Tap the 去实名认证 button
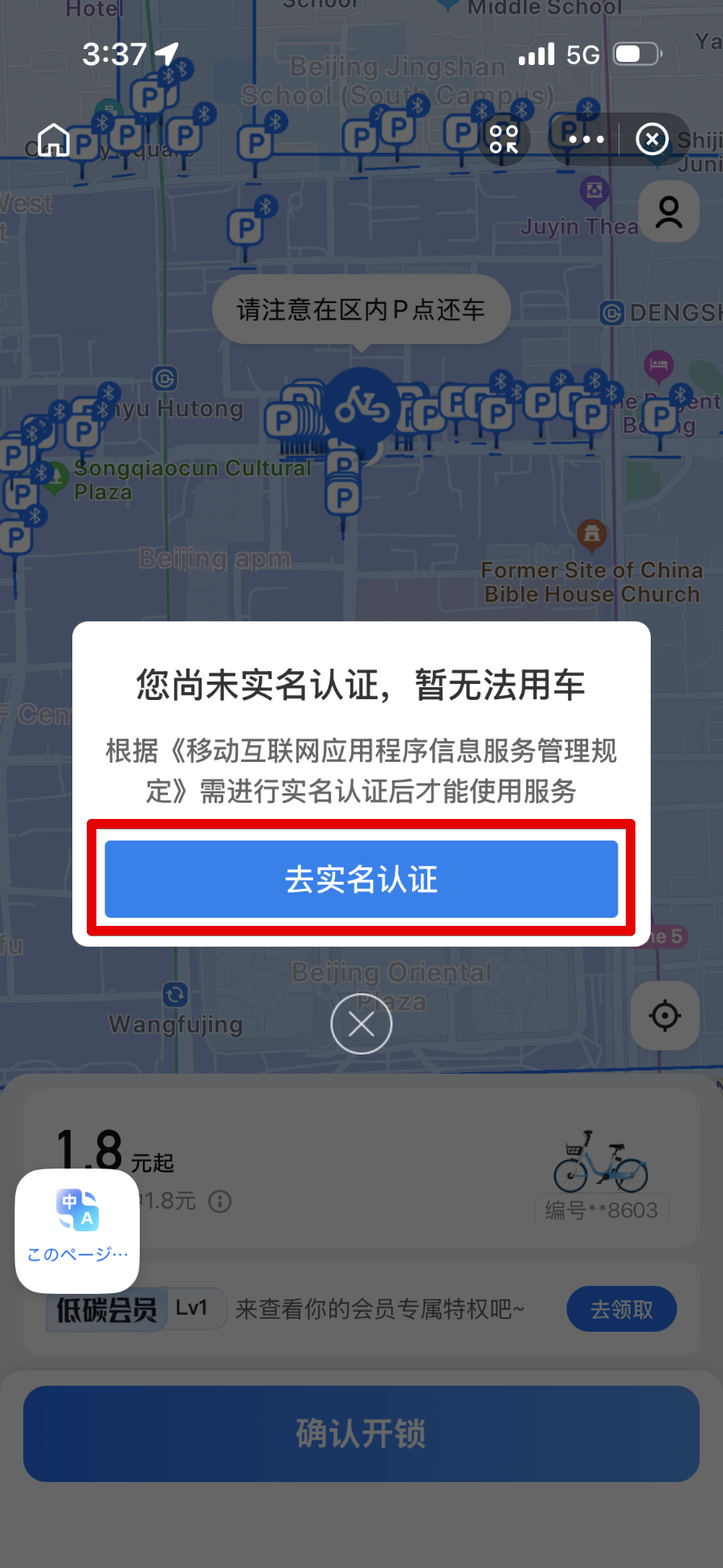The width and height of the screenshot is (723, 1568). click(361, 879)
